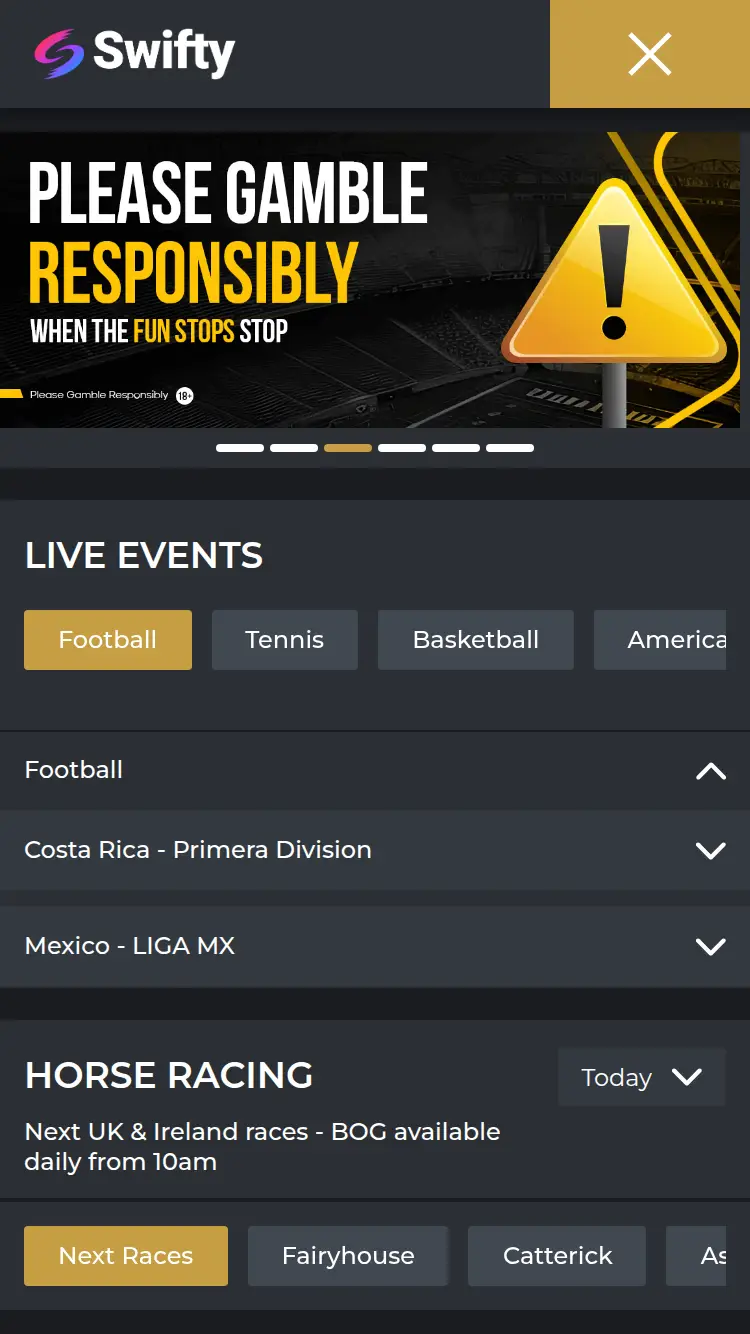Switch to the Basketball sport filter
Viewport: 750px width, 1334px height.
(475, 639)
